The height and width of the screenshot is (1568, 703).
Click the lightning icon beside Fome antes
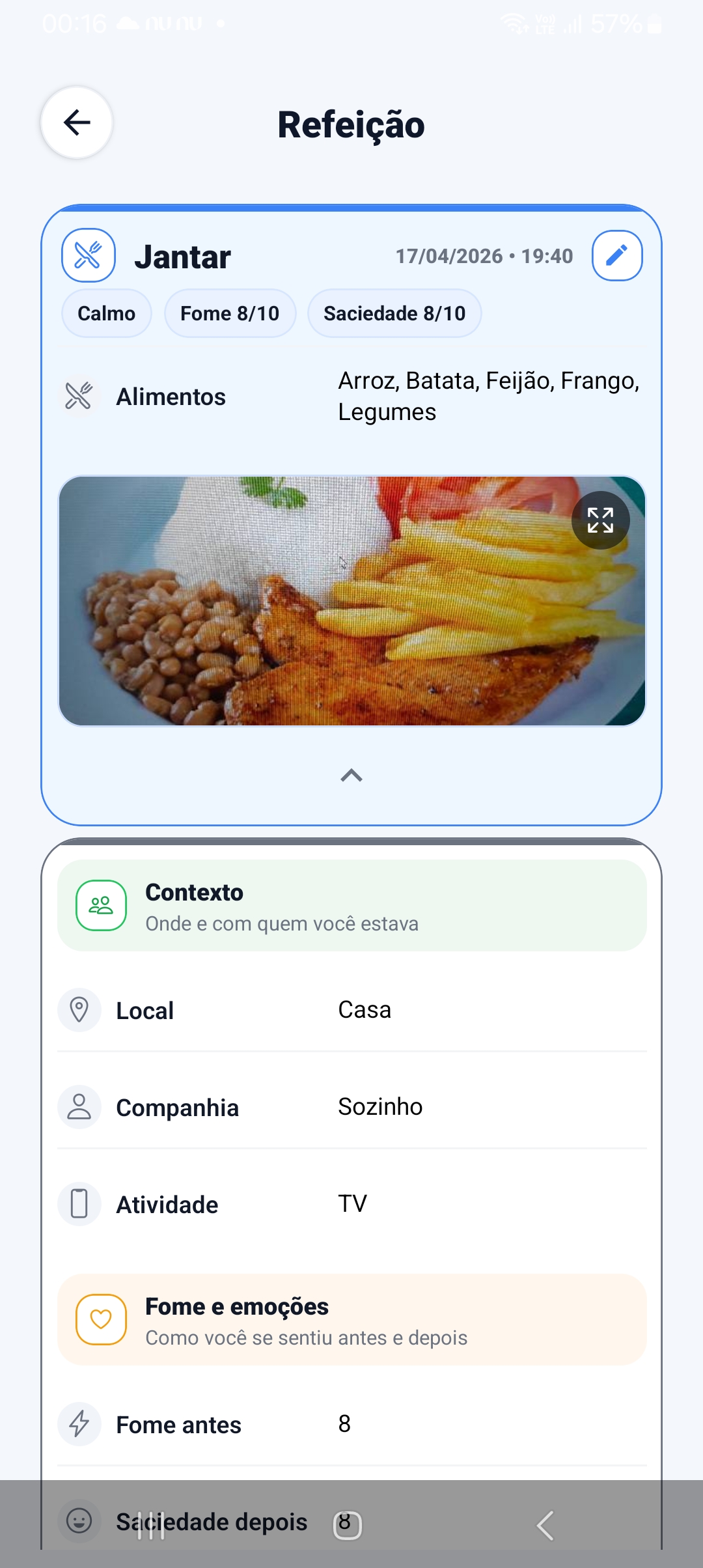79,1423
